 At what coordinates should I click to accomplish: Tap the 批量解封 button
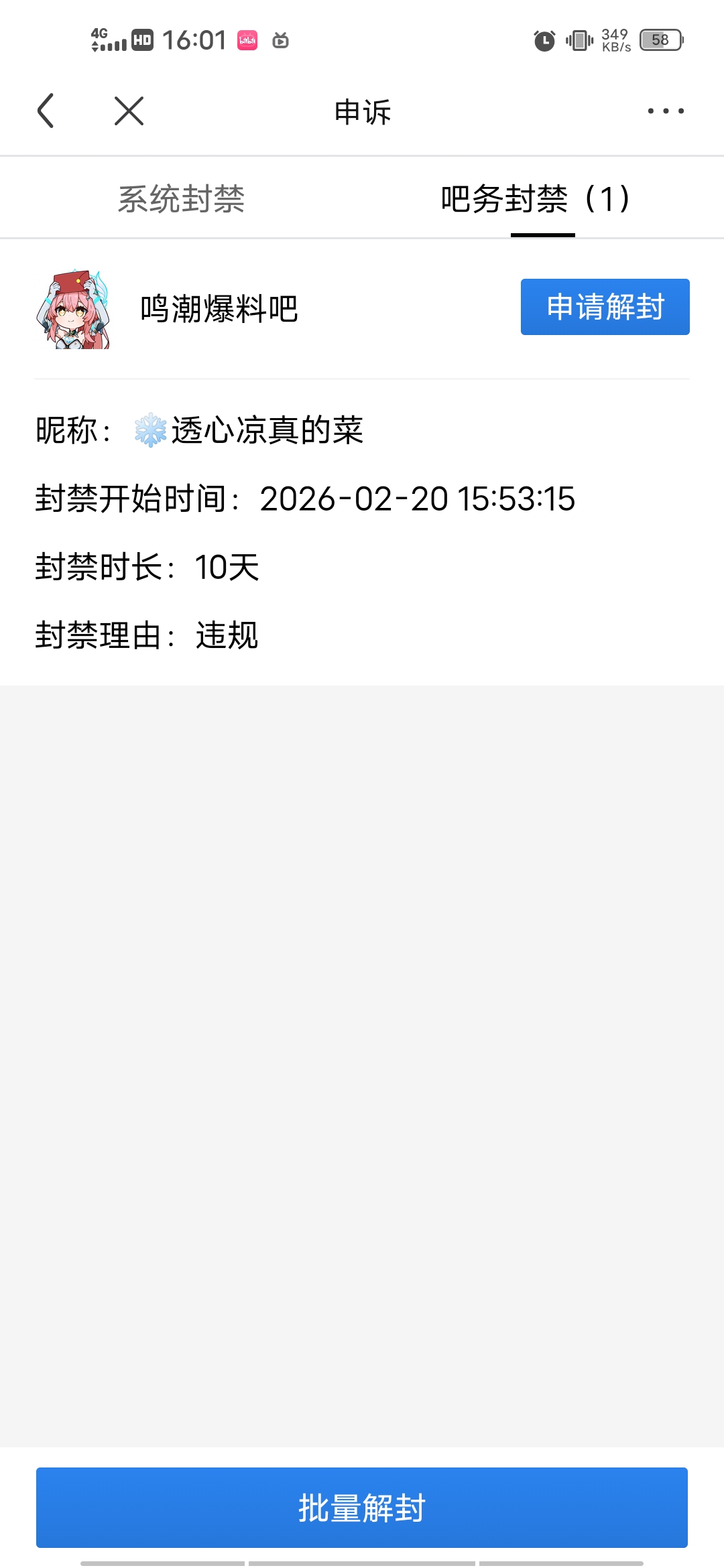click(362, 1507)
